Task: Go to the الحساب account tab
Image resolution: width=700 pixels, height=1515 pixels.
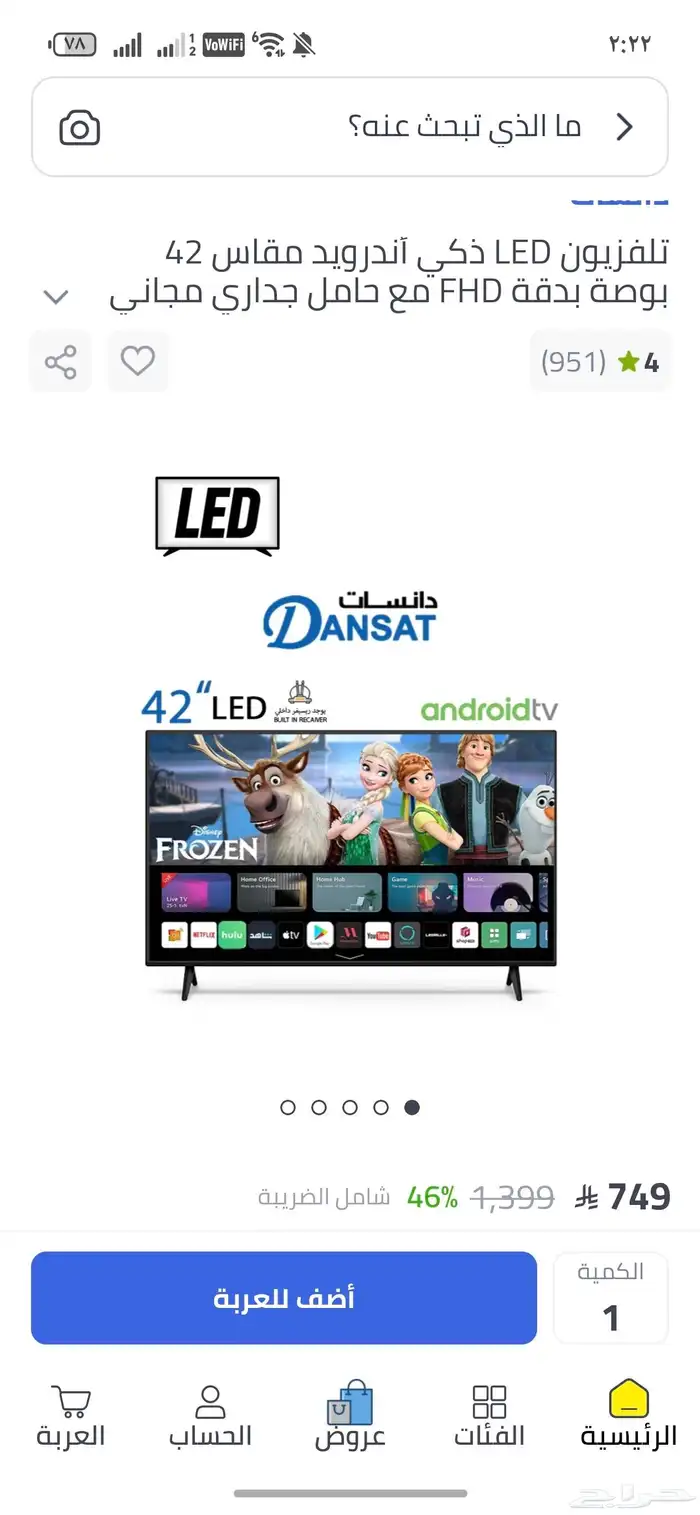Action: 210,1415
